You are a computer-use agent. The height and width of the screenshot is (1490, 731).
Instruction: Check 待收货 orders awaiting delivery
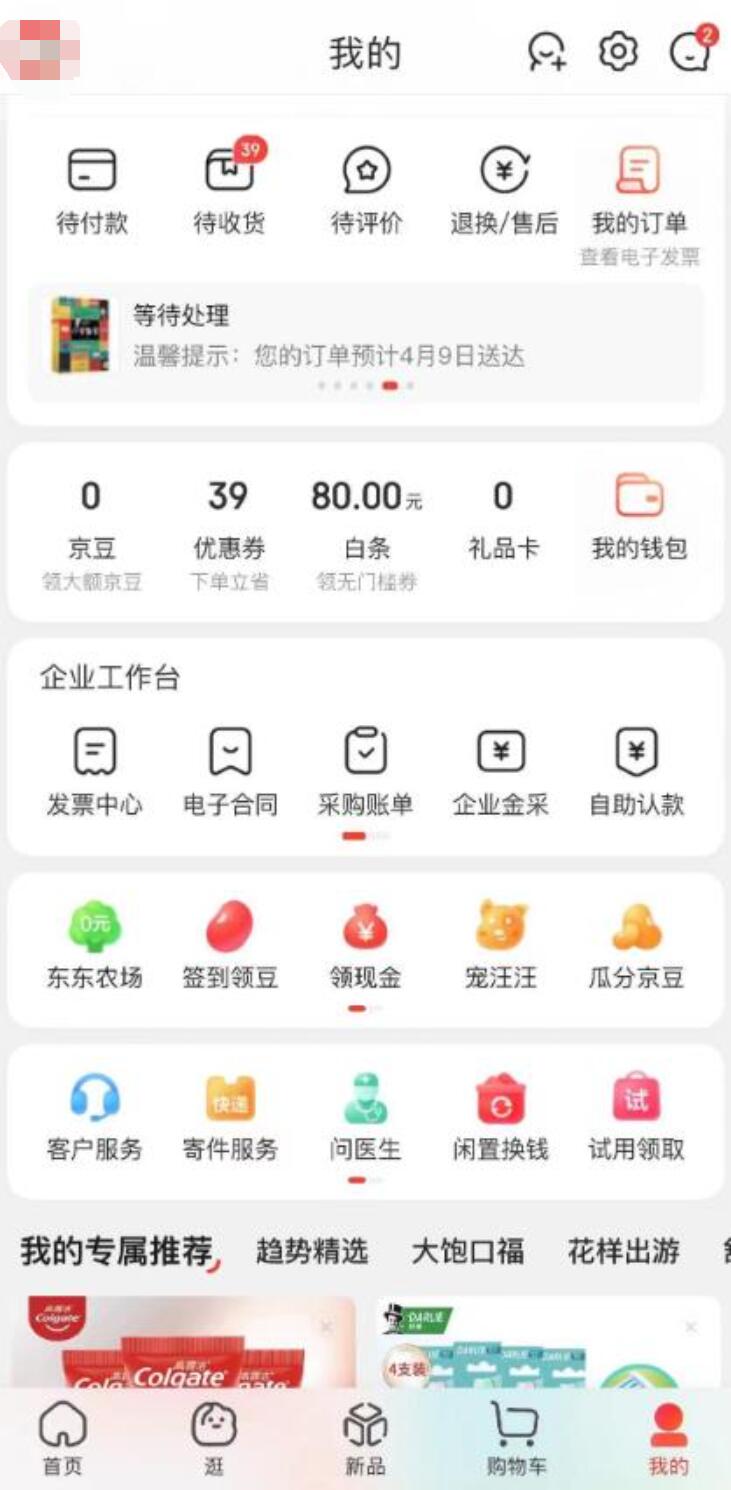[229, 190]
